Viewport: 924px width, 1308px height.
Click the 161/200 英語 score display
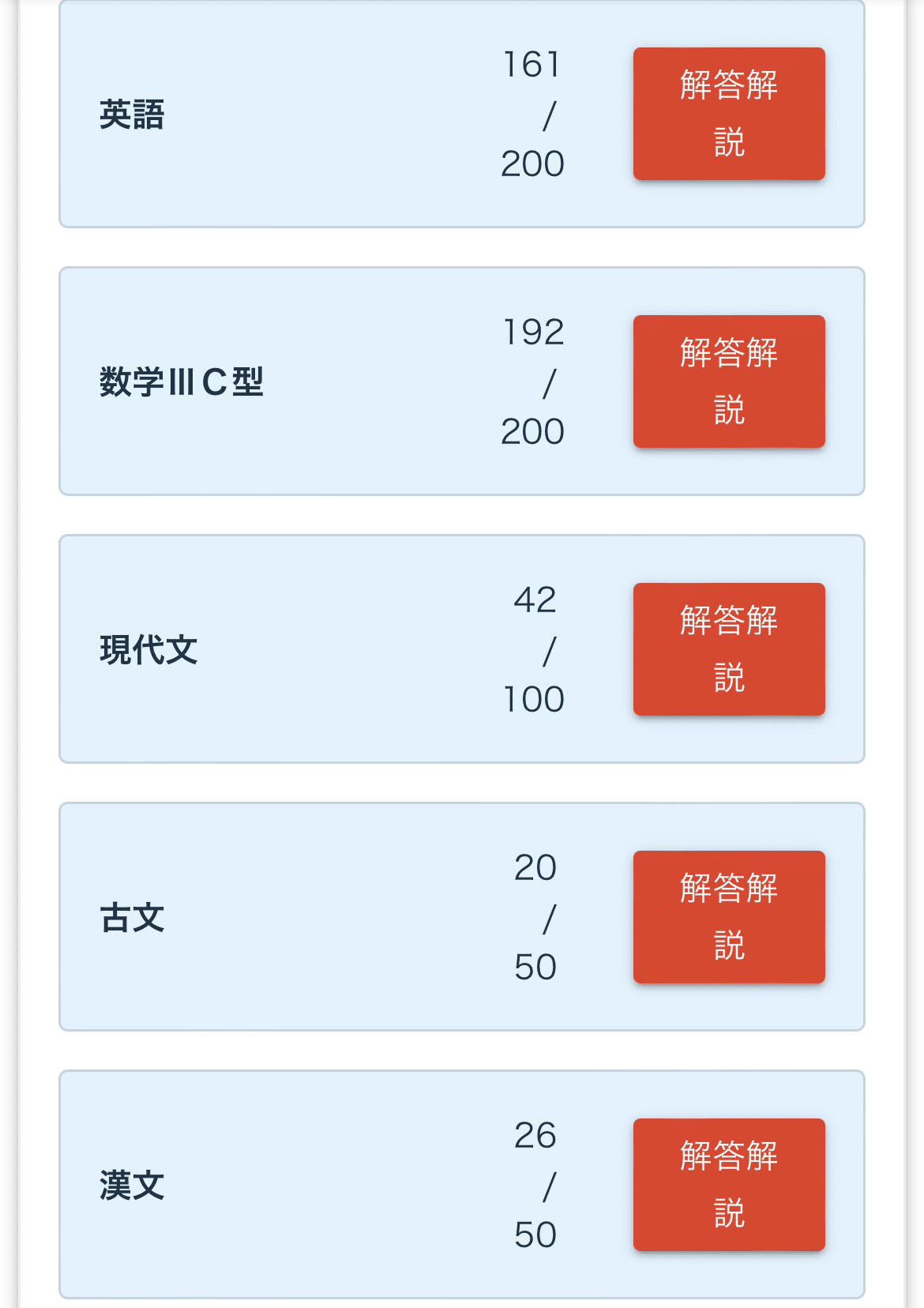pyautogui.click(x=533, y=115)
